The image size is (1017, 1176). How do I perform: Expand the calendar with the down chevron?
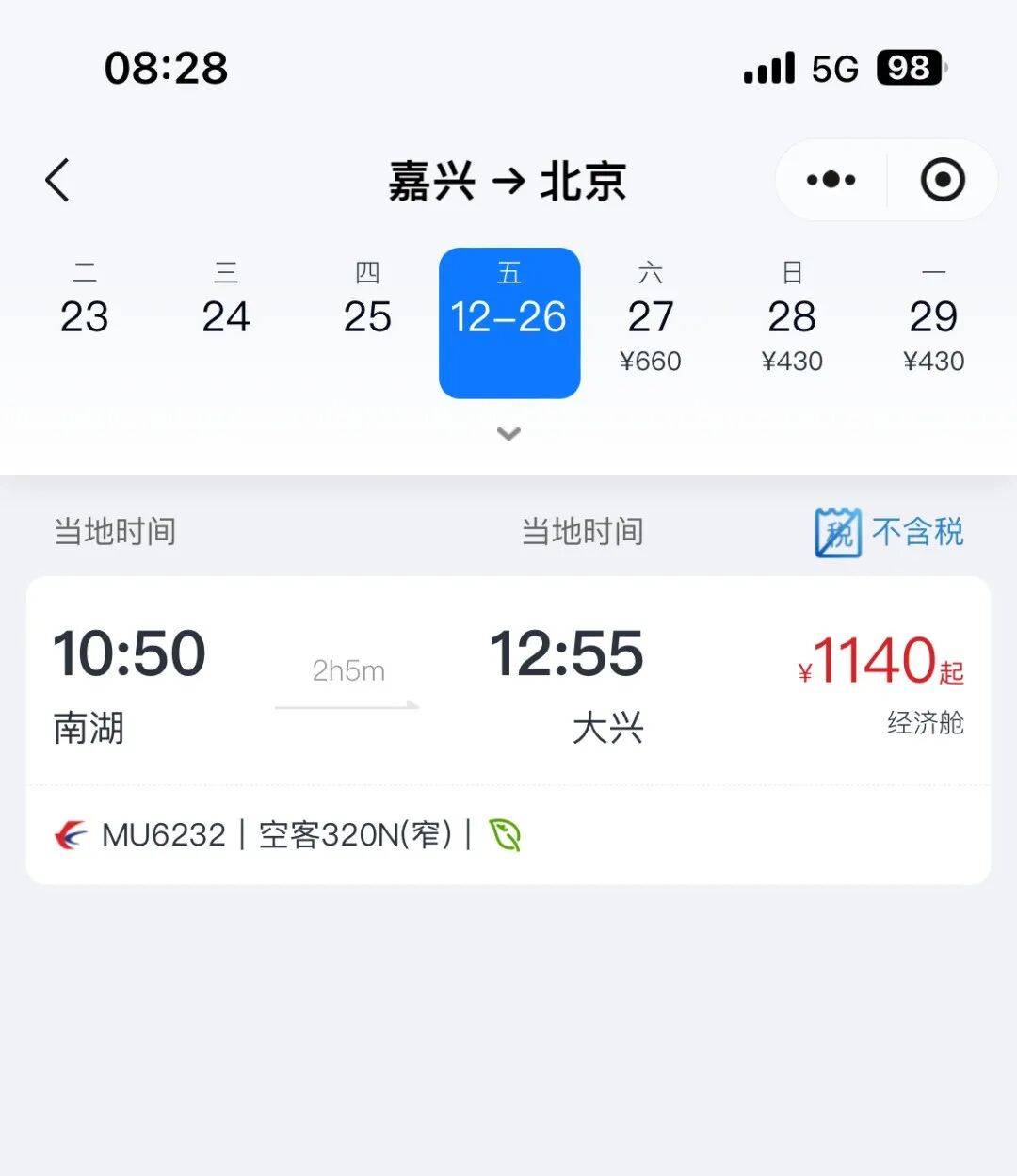click(x=508, y=433)
